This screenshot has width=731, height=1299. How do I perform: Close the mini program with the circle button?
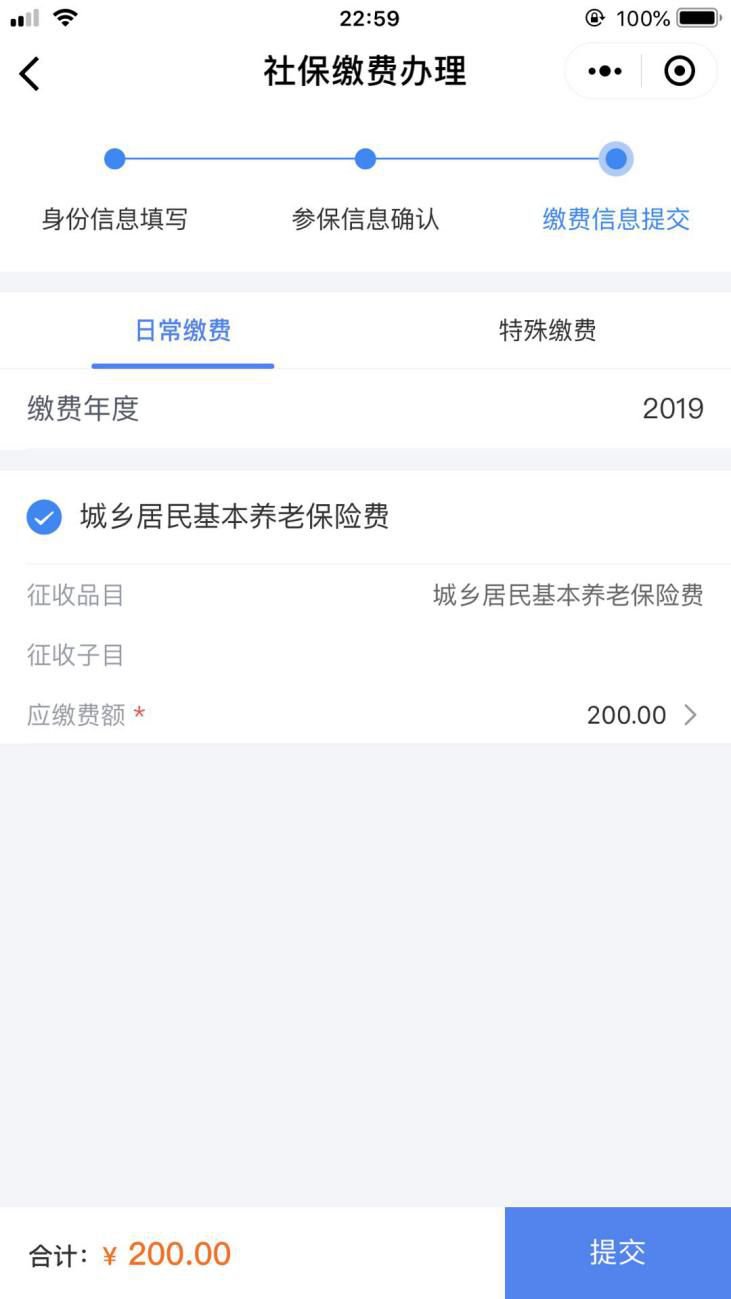point(679,72)
